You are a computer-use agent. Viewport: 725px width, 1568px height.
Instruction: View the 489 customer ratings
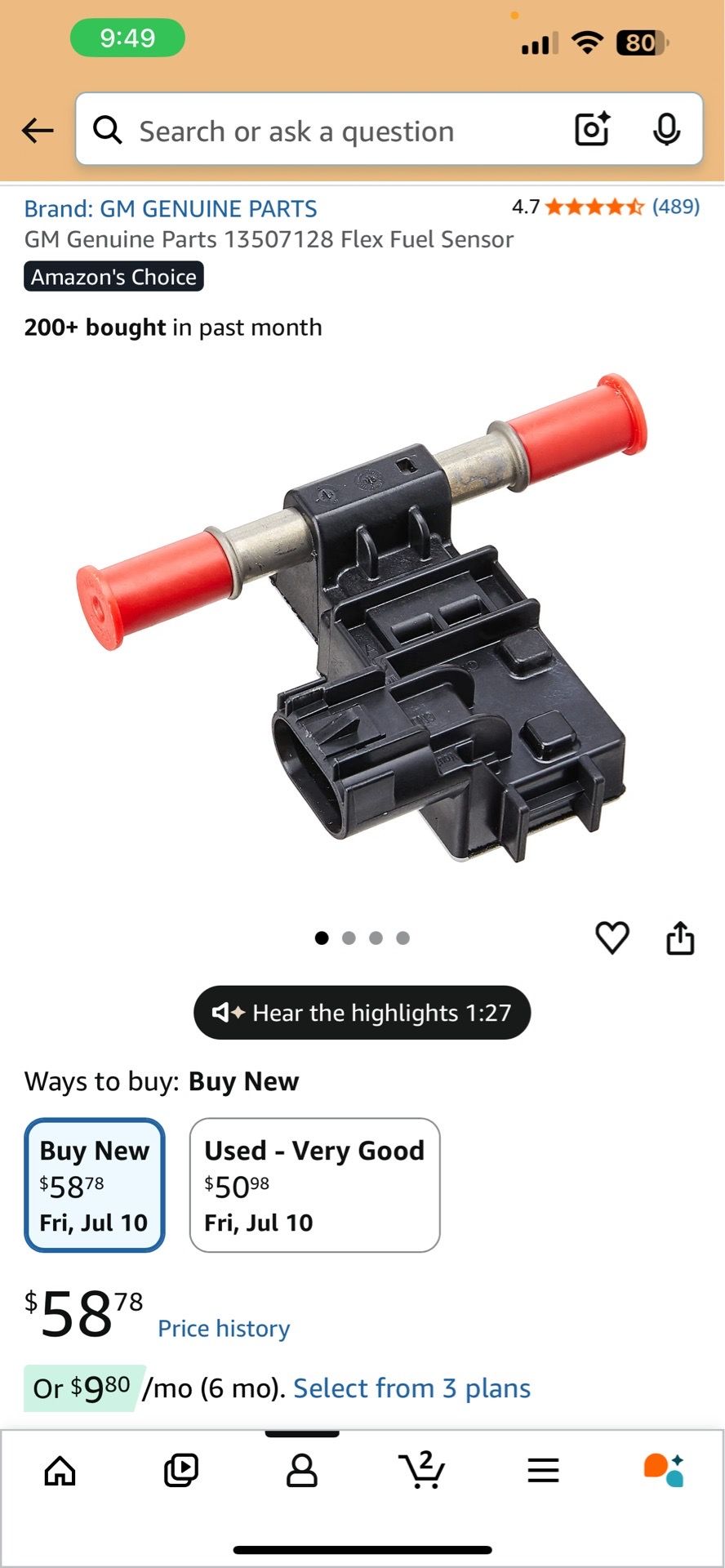click(675, 207)
